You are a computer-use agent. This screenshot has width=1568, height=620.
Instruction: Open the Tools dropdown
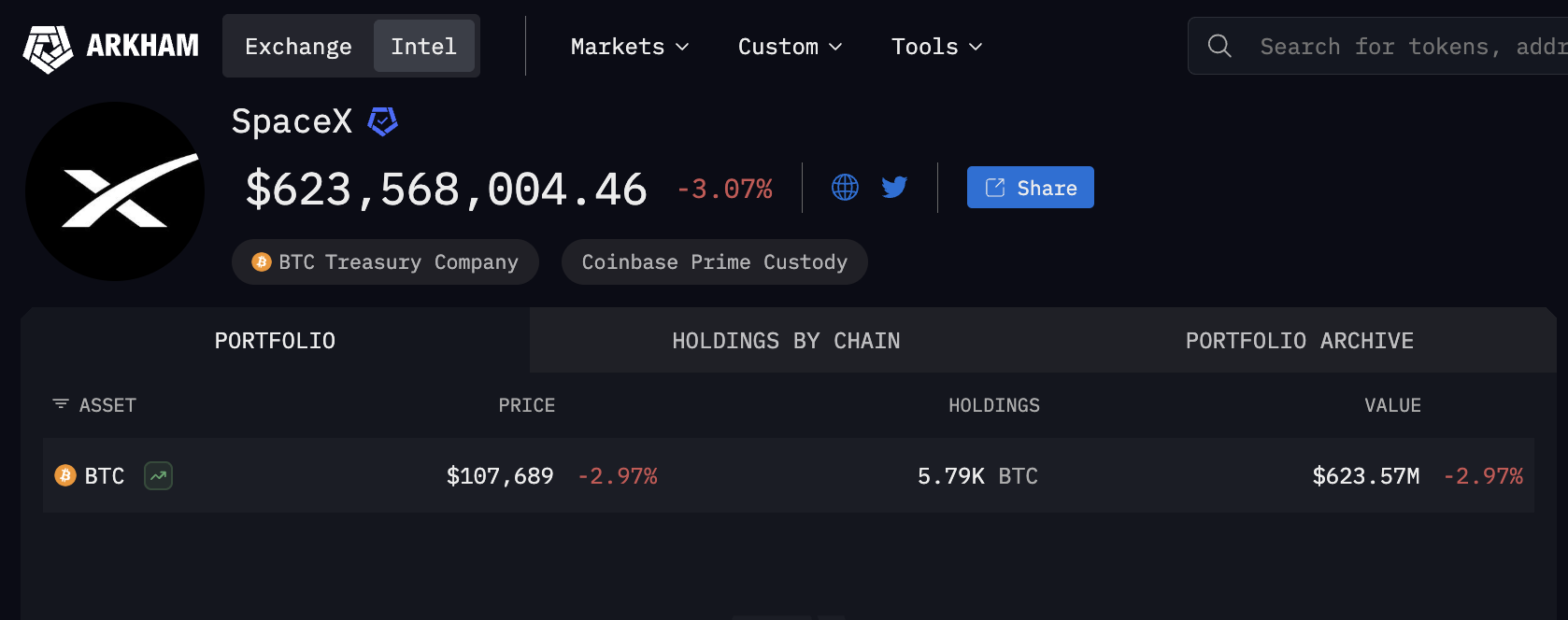936,47
